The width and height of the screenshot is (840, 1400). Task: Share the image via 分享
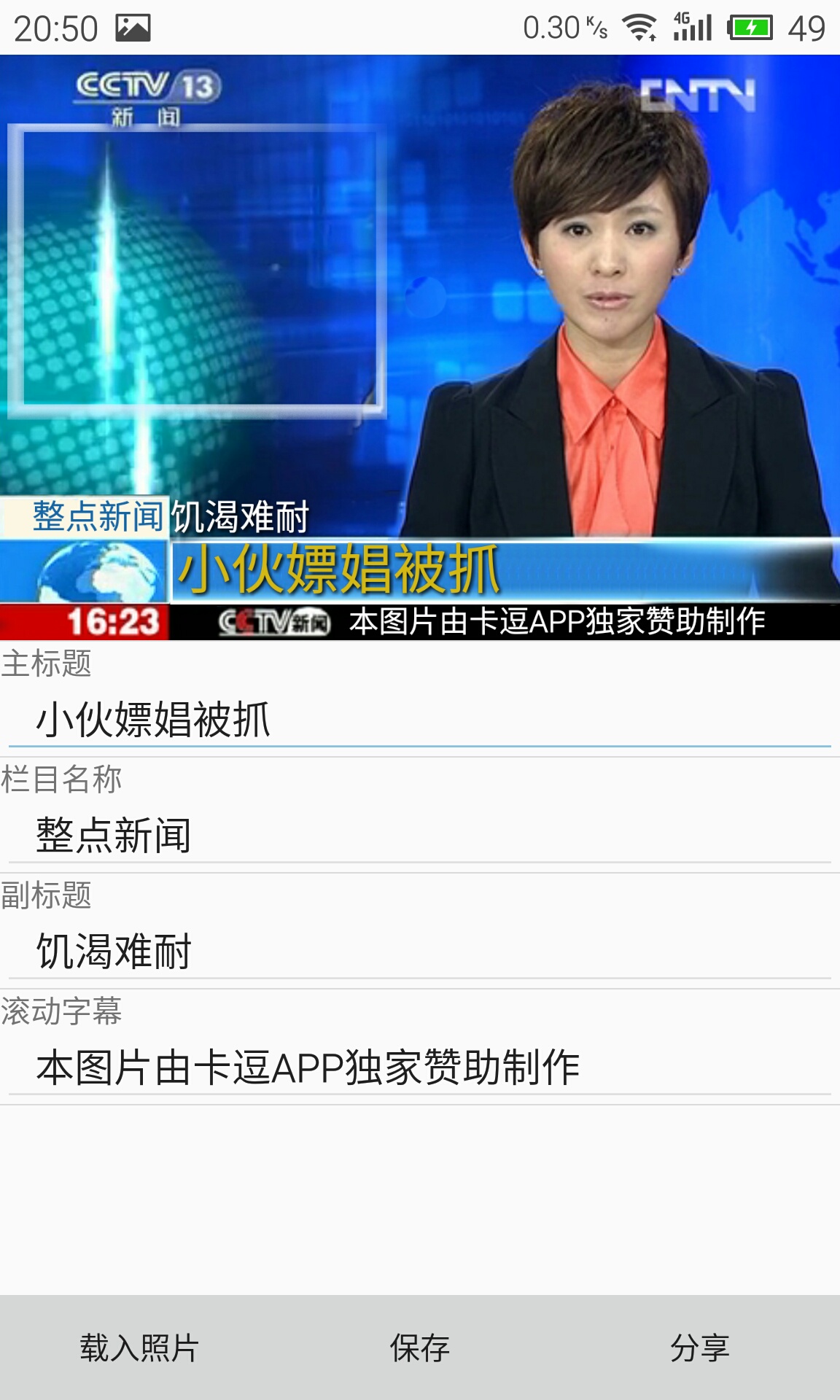point(700,1347)
